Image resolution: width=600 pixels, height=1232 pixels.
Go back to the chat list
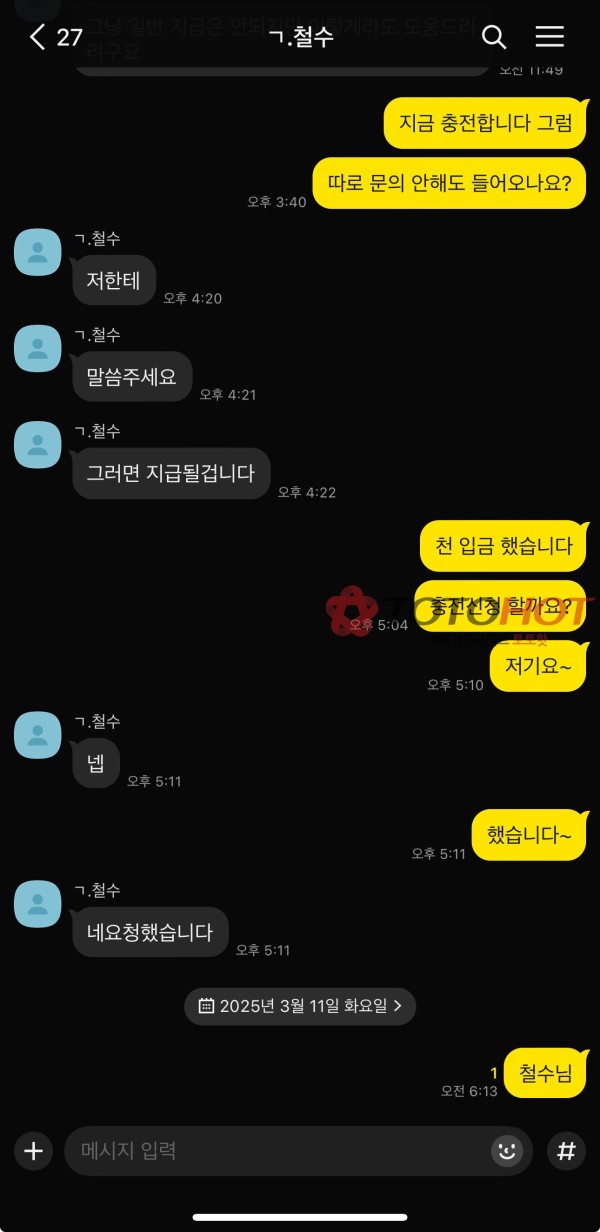click(x=38, y=37)
